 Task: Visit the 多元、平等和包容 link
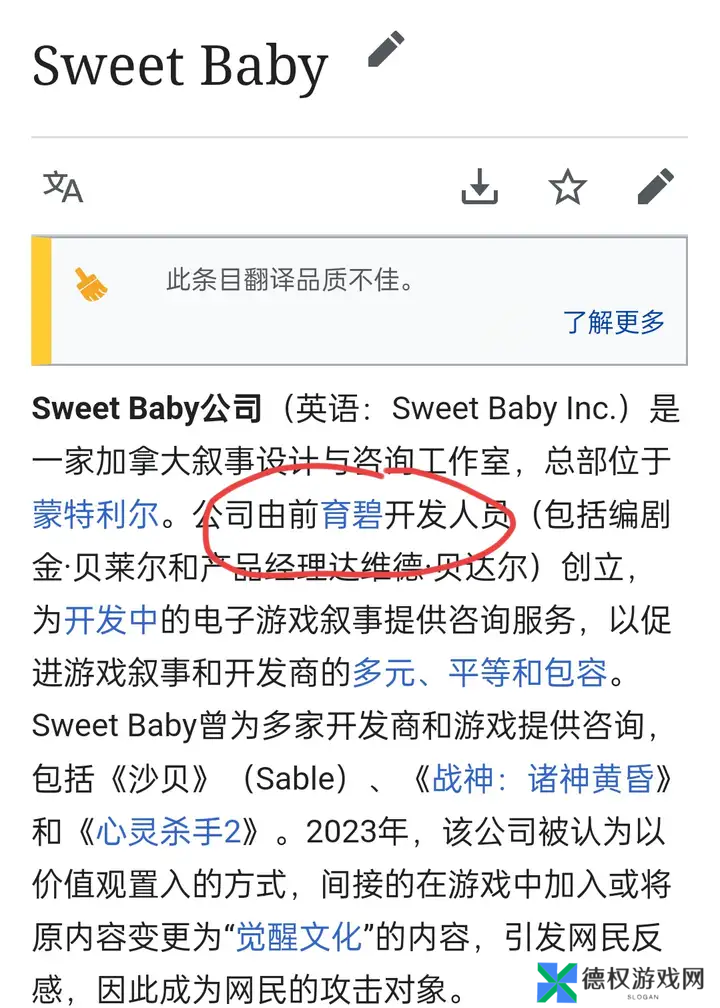[479, 673]
